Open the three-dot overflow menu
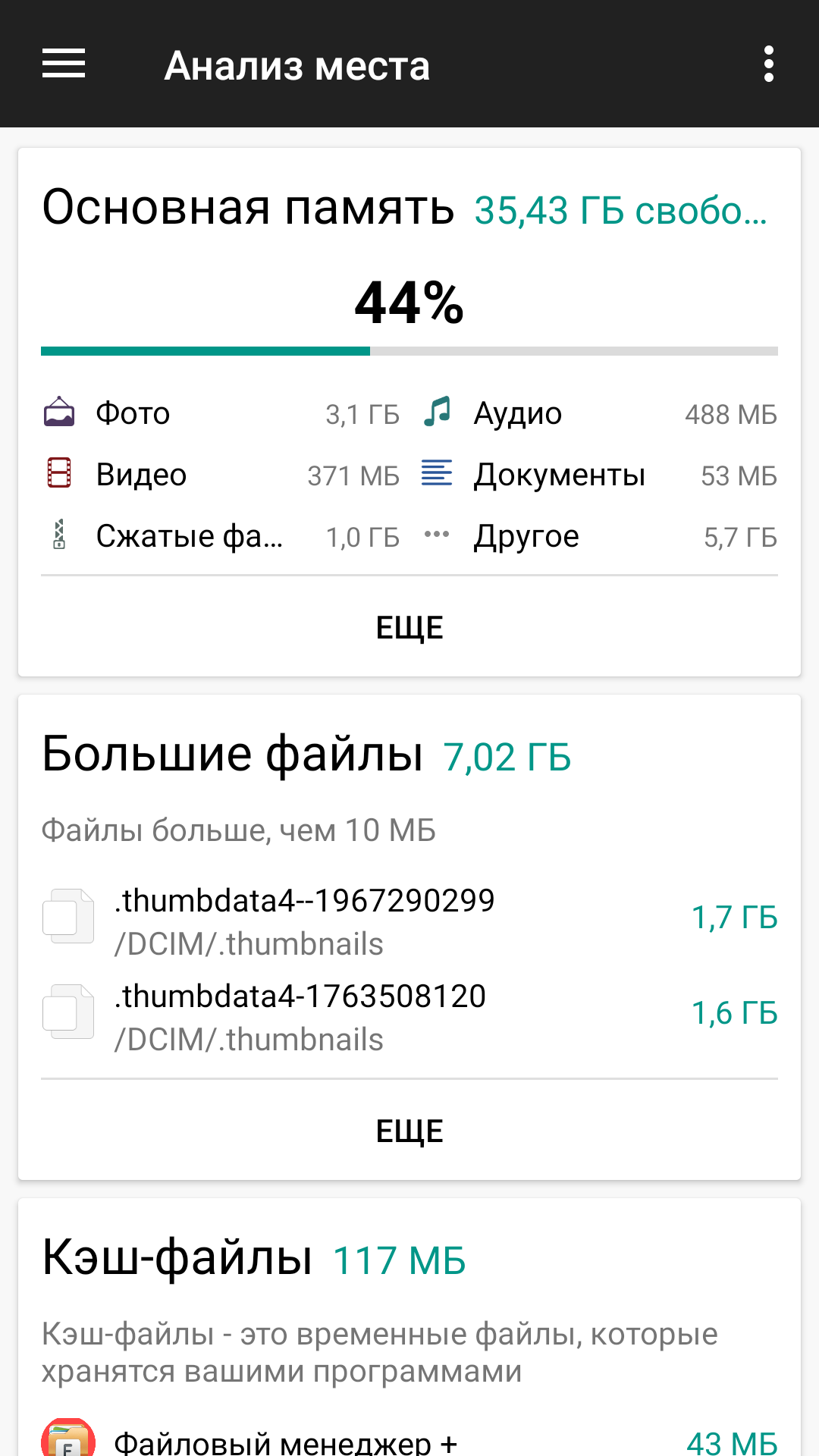Viewport: 819px width, 1456px height. (x=769, y=64)
